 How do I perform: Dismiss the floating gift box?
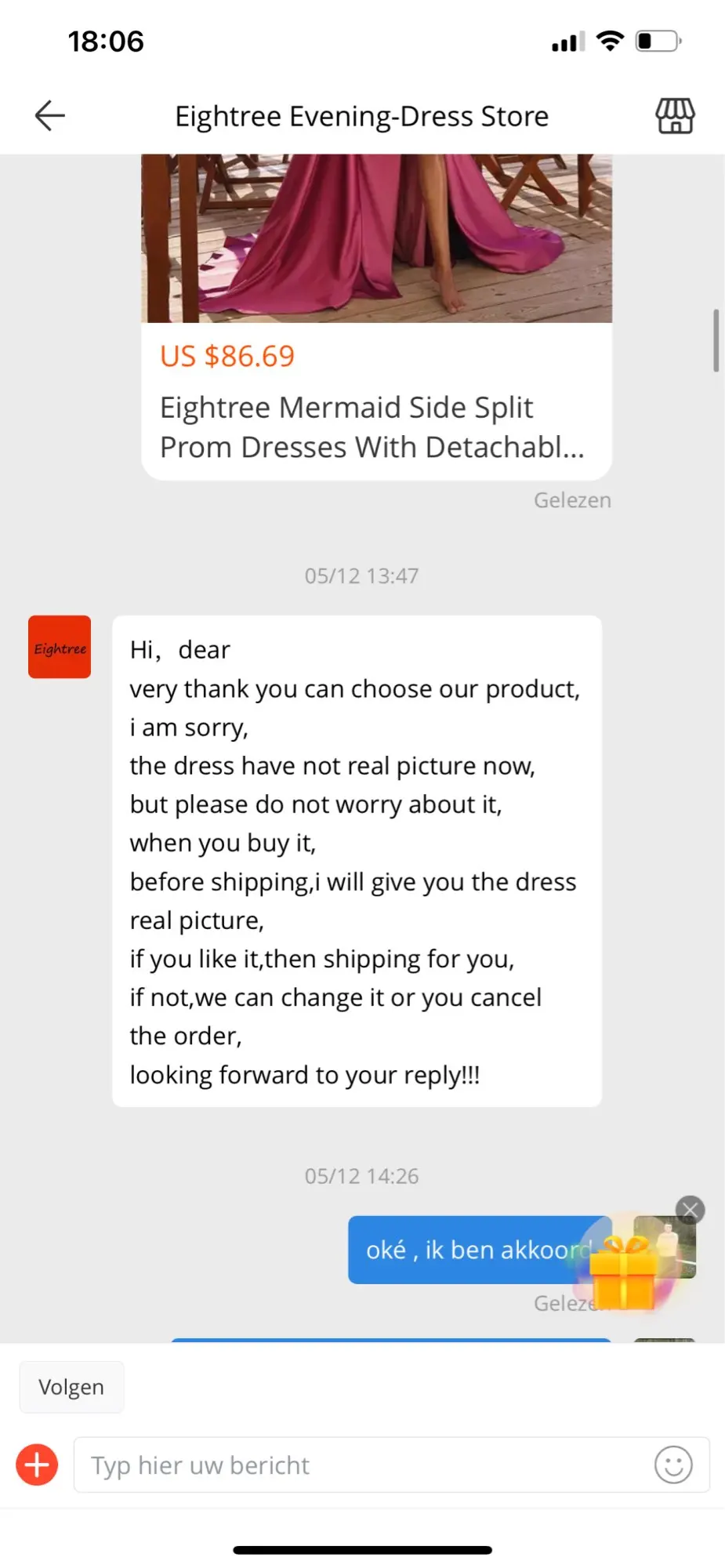click(x=690, y=1210)
